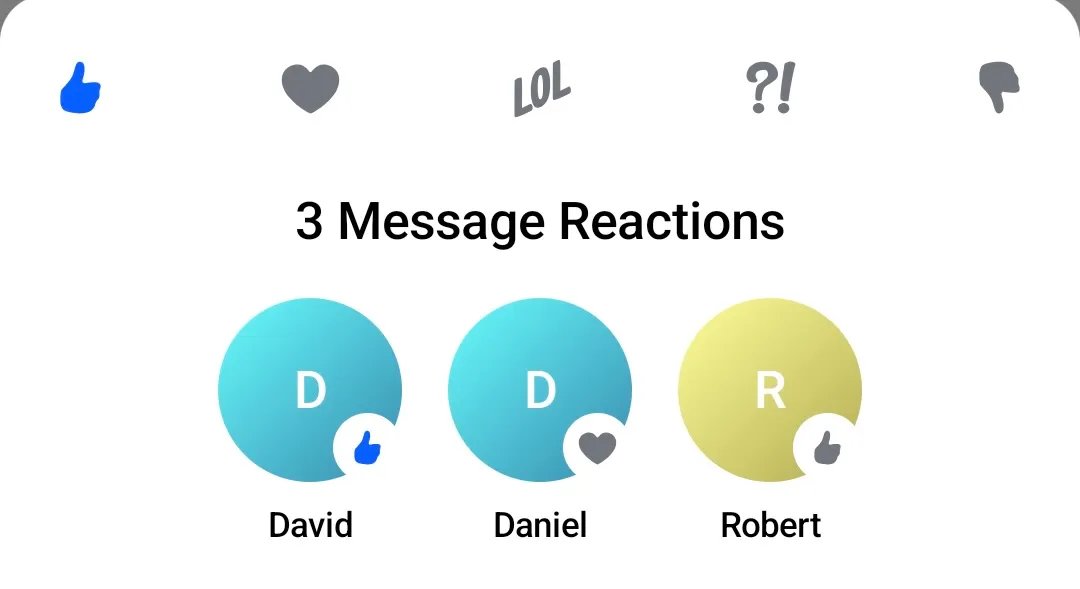Open Robert's reaction avatar
Viewport: 1080px width, 589px height.
click(x=770, y=390)
